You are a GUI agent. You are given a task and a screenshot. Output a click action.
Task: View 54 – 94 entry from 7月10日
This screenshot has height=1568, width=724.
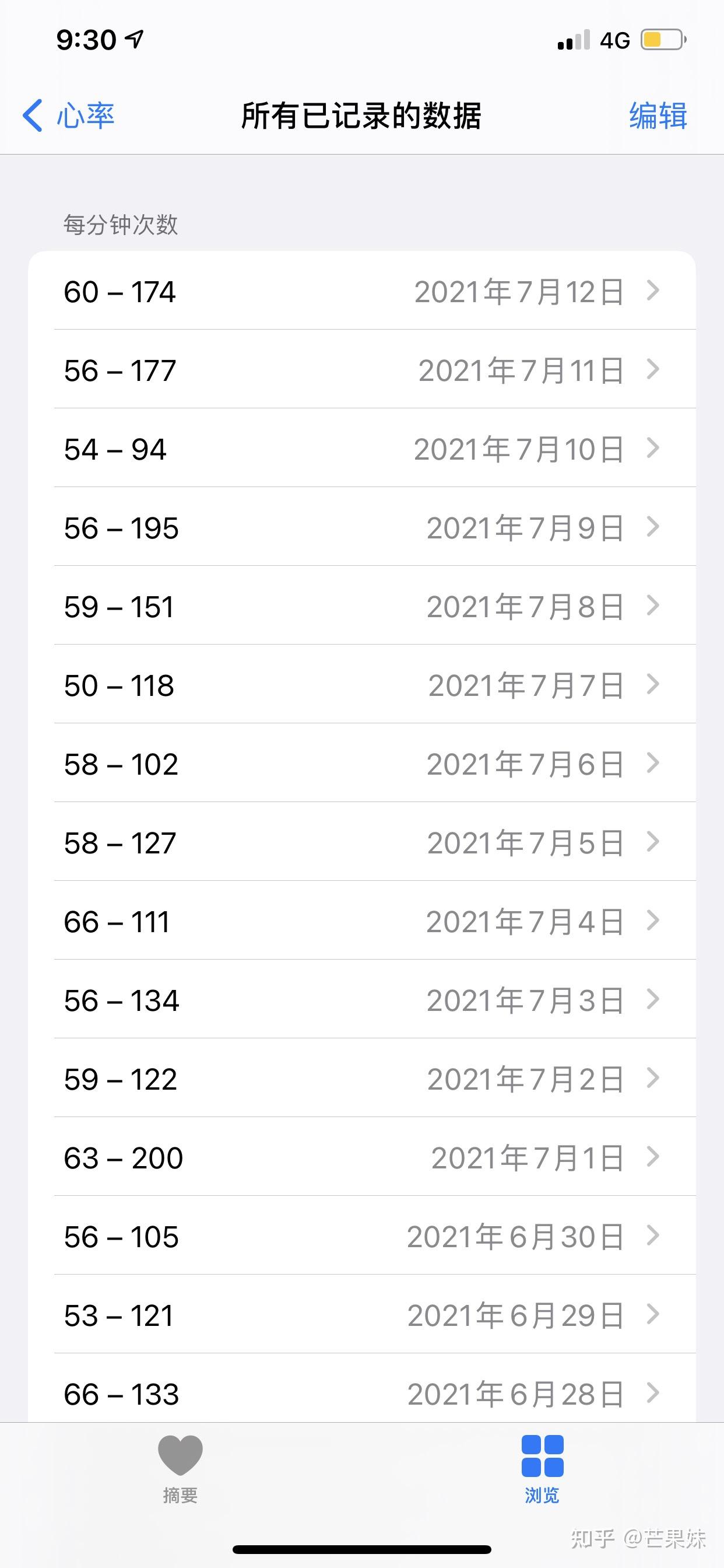click(362, 448)
